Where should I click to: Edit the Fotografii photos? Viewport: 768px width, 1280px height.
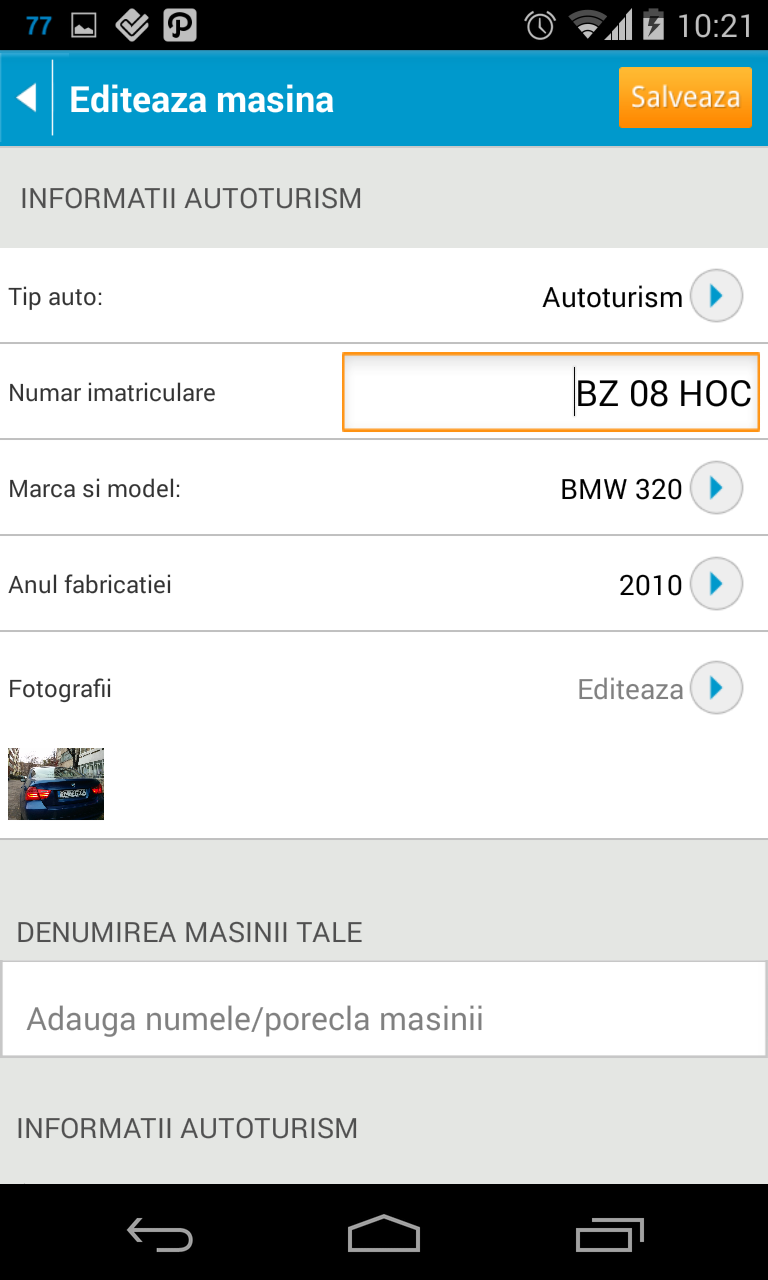coord(716,688)
